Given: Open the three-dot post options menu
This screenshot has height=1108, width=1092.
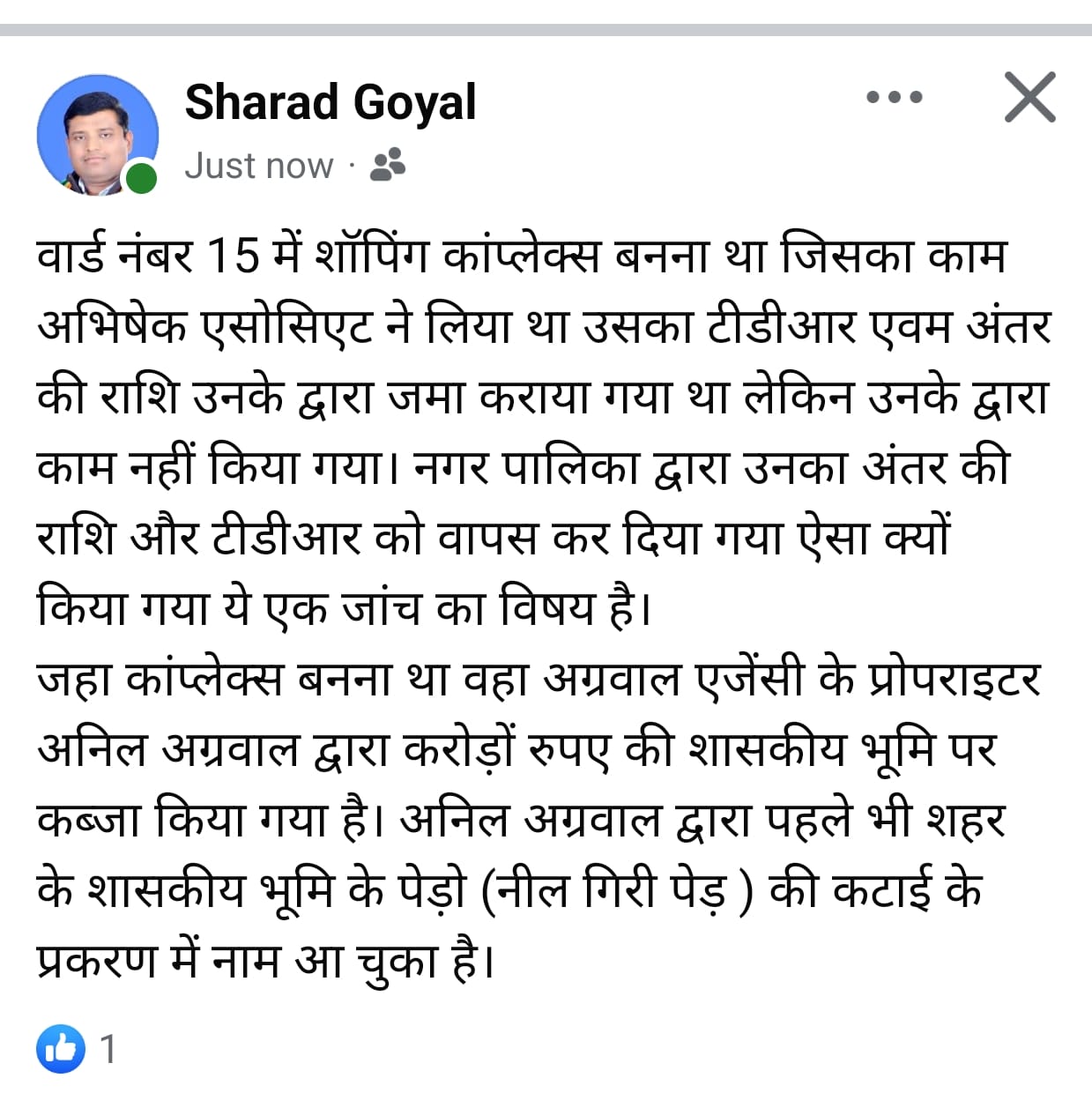Looking at the screenshot, I should coord(894,97).
